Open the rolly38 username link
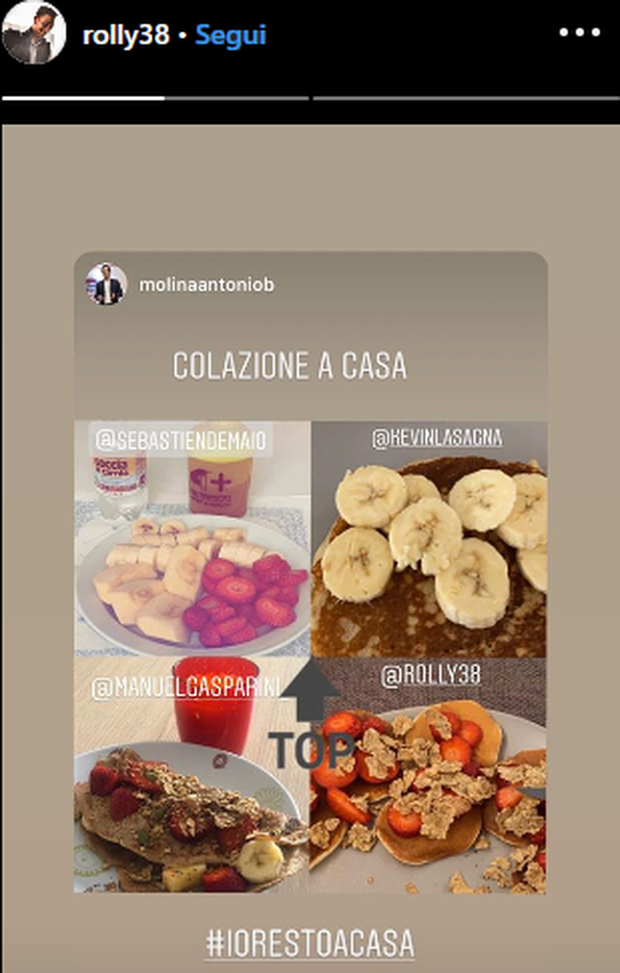This screenshot has width=620, height=973. (125, 35)
